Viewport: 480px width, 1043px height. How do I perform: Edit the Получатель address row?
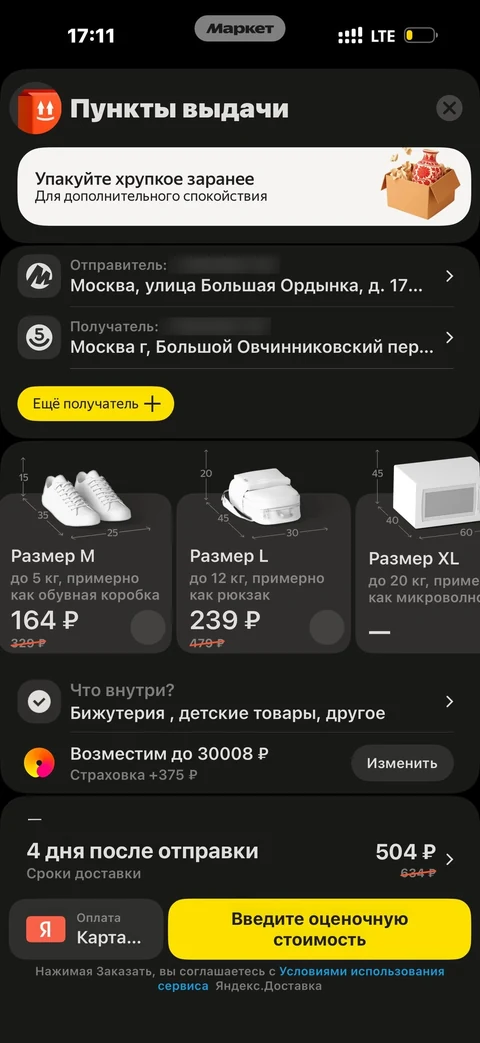click(x=239, y=338)
